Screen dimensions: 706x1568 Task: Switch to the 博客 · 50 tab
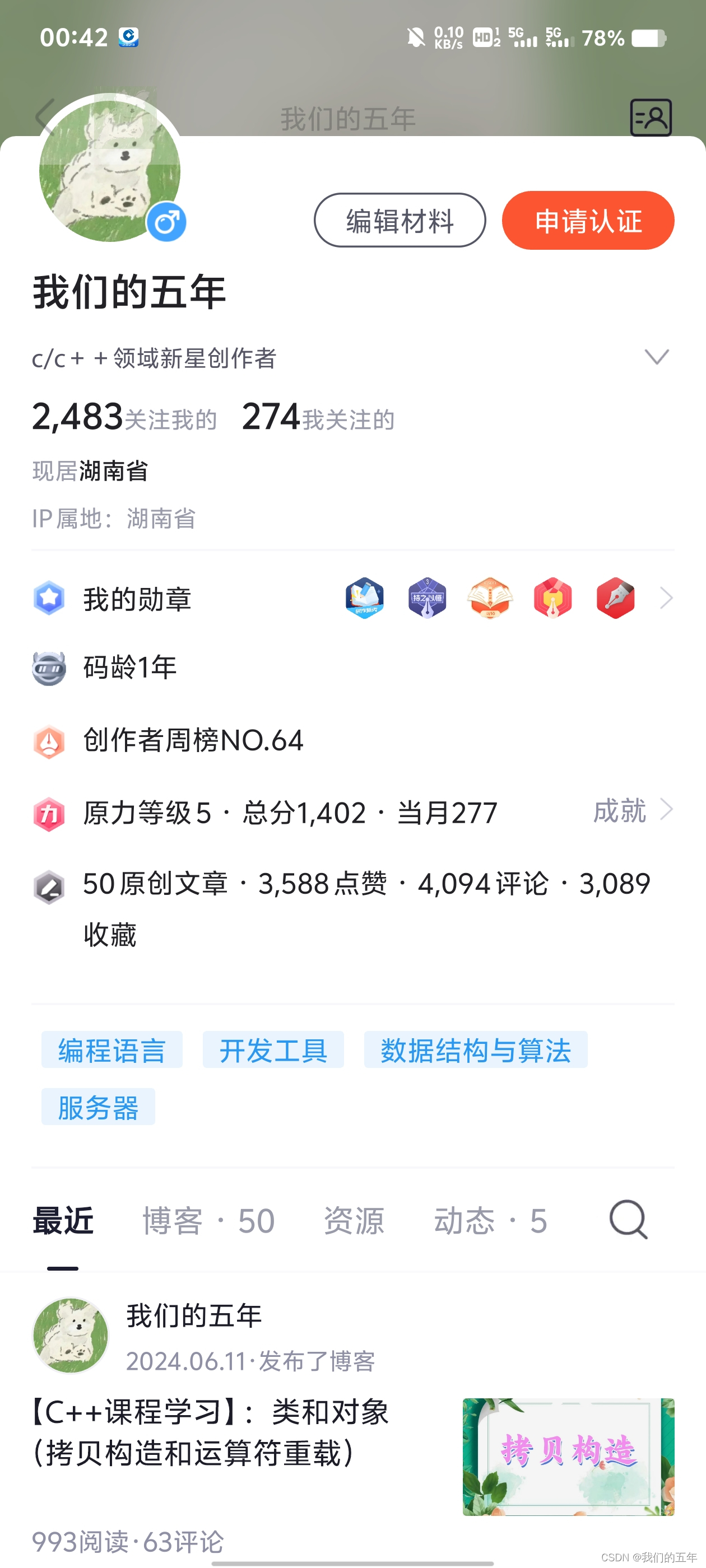point(208,1220)
